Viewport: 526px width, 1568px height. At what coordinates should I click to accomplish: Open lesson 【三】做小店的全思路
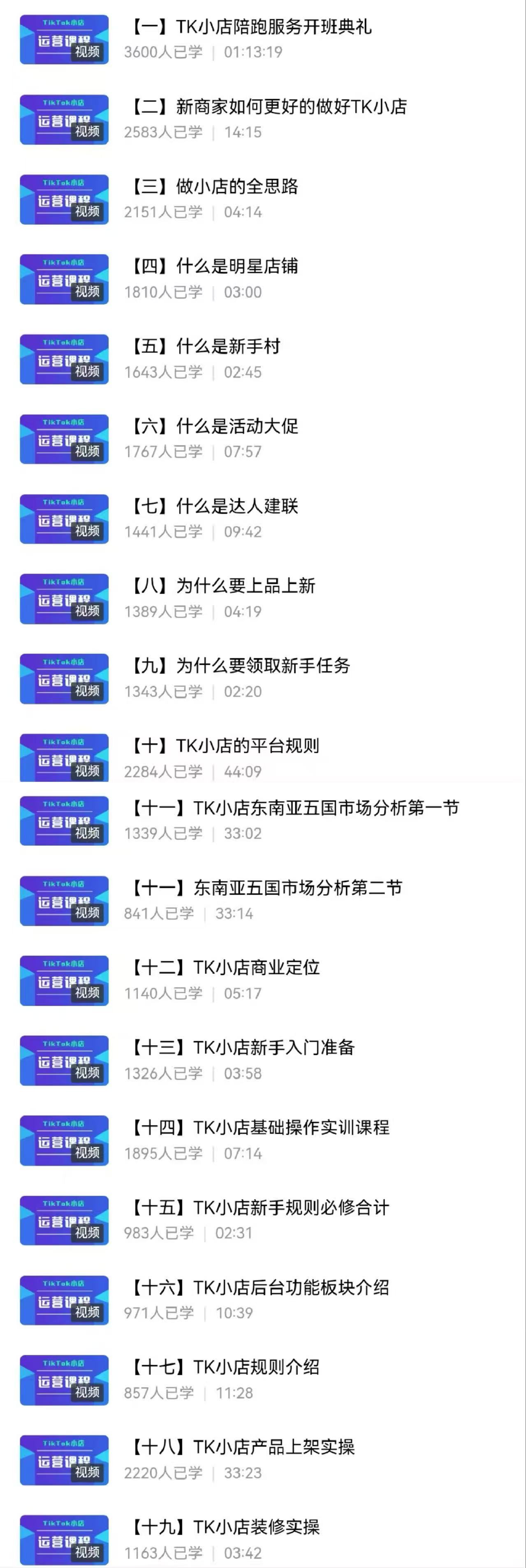tap(213, 187)
